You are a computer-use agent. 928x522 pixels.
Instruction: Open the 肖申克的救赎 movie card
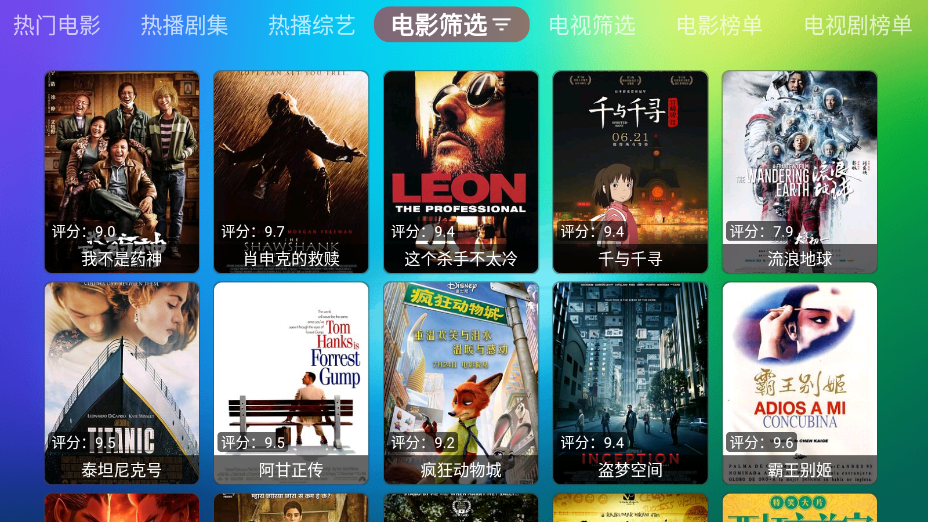click(291, 172)
